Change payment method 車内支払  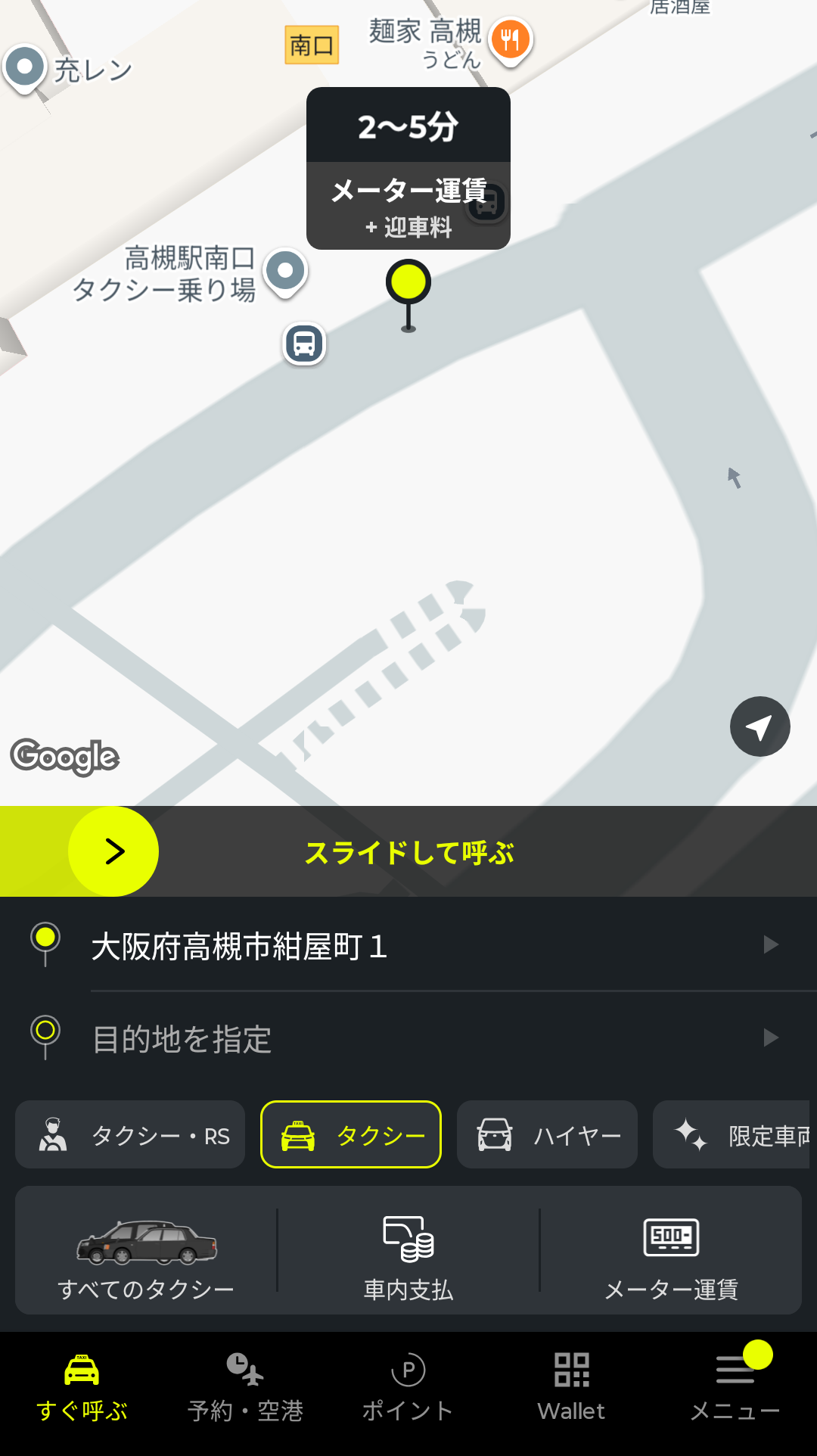click(x=408, y=1251)
